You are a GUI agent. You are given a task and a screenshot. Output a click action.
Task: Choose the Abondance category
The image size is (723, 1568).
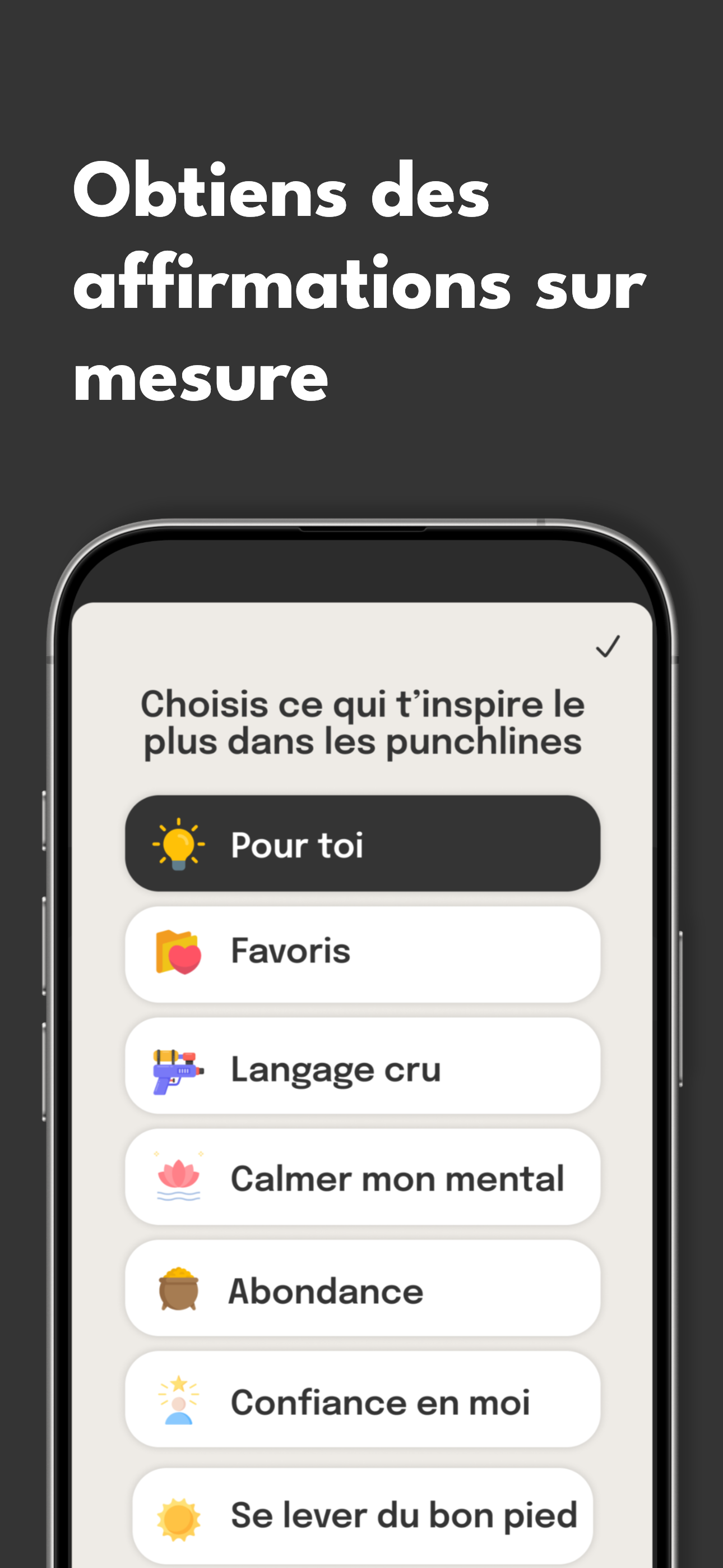tap(361, 1289)
